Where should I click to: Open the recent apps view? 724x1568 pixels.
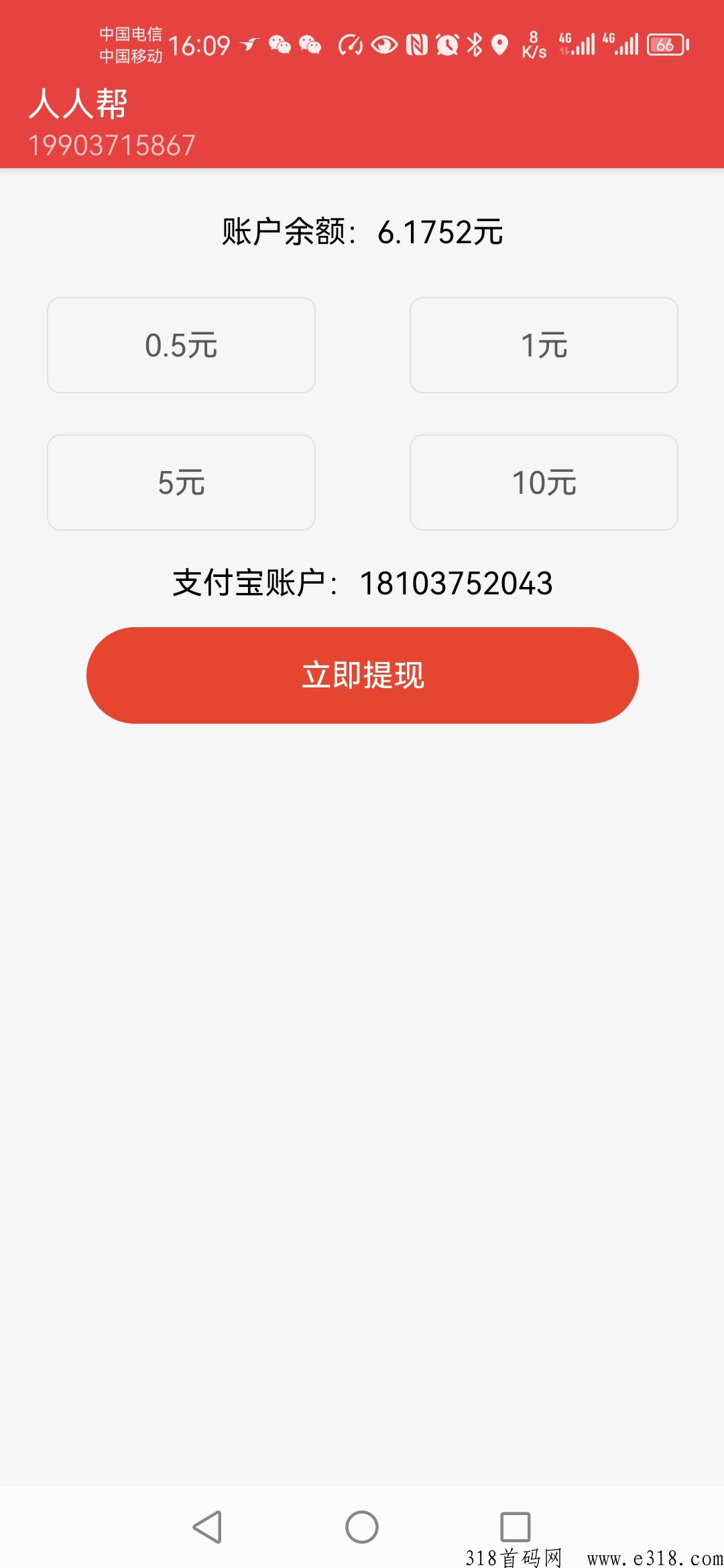pyautogui.click(x=516, y=1527)
